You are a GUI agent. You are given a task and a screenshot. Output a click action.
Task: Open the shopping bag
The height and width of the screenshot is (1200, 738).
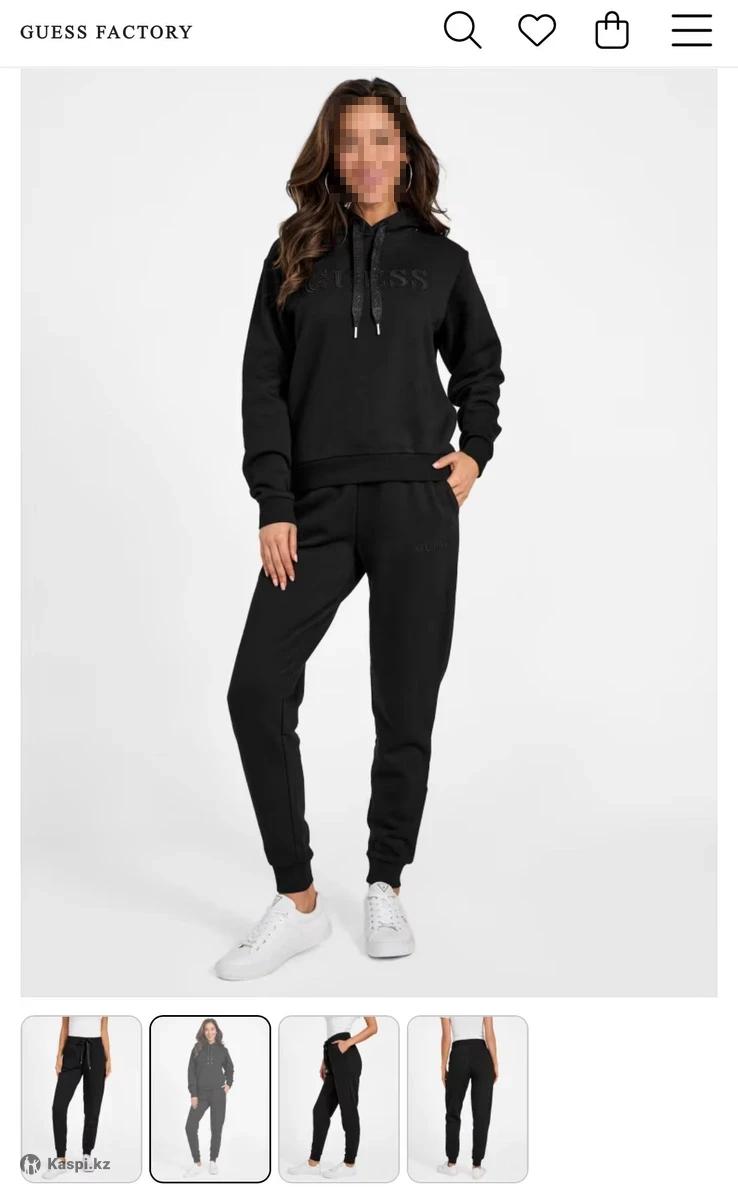click(x=612, y=31)
